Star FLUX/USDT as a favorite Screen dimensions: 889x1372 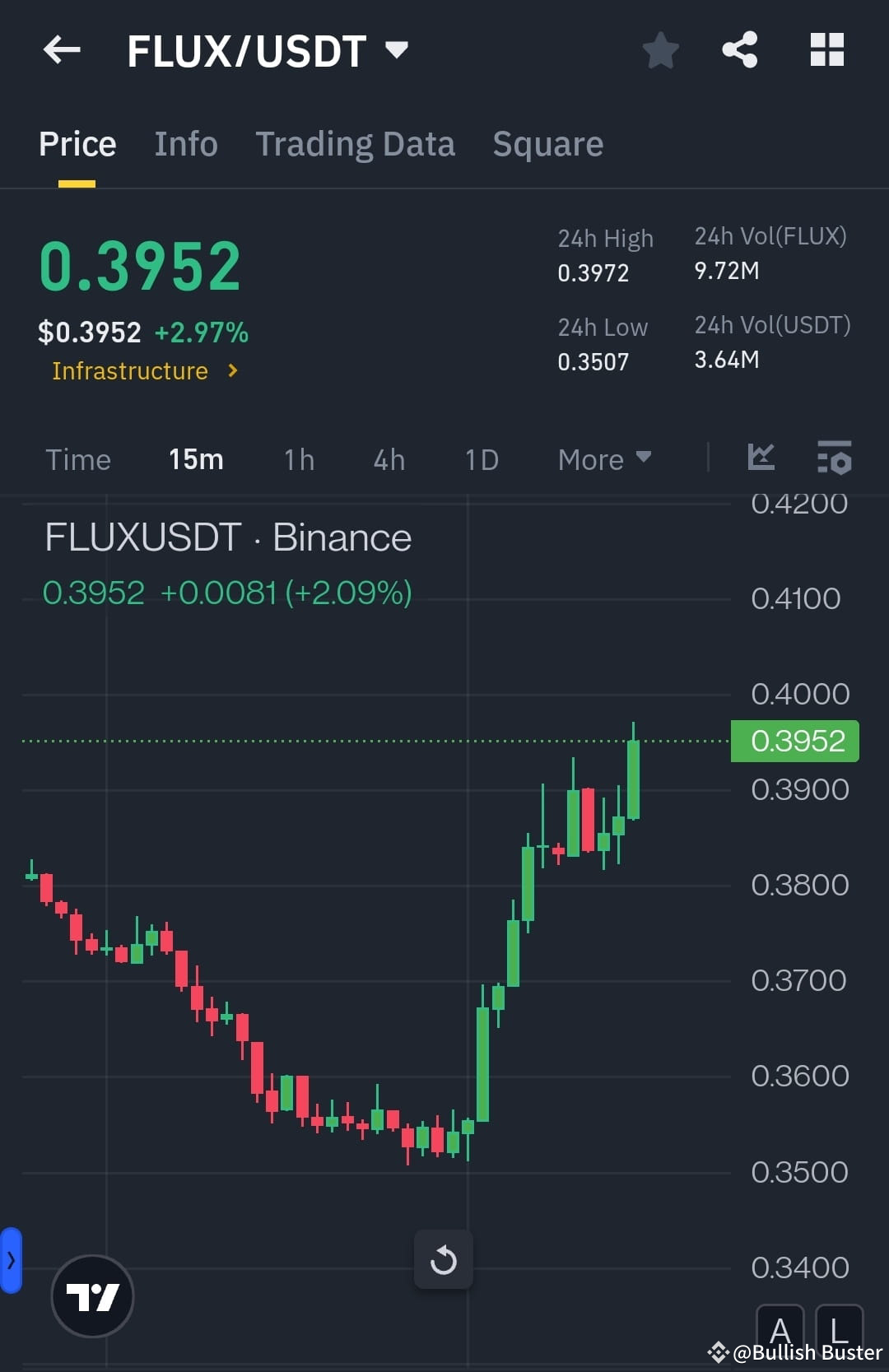(660, 49)
